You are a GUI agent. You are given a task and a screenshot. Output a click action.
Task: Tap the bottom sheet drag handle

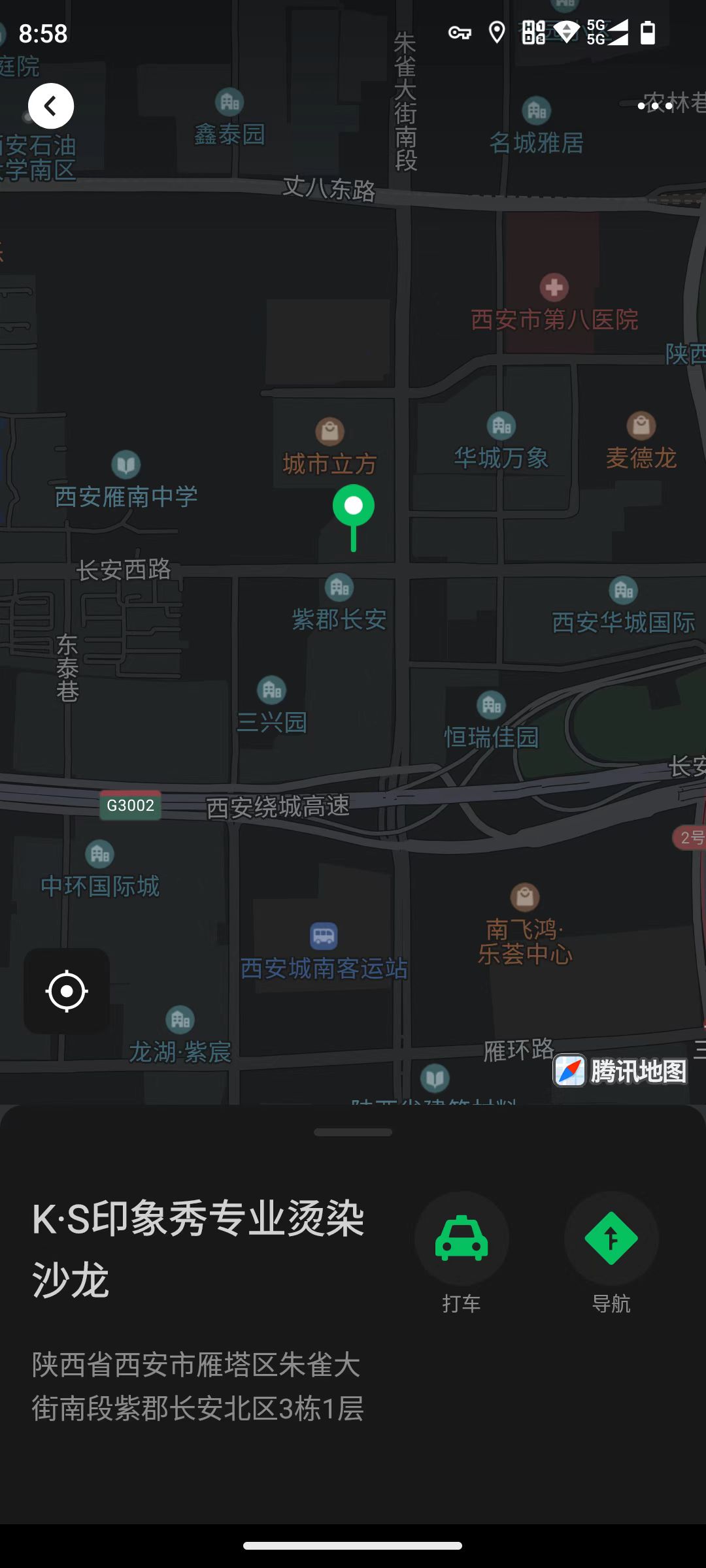coord(353,1132)
